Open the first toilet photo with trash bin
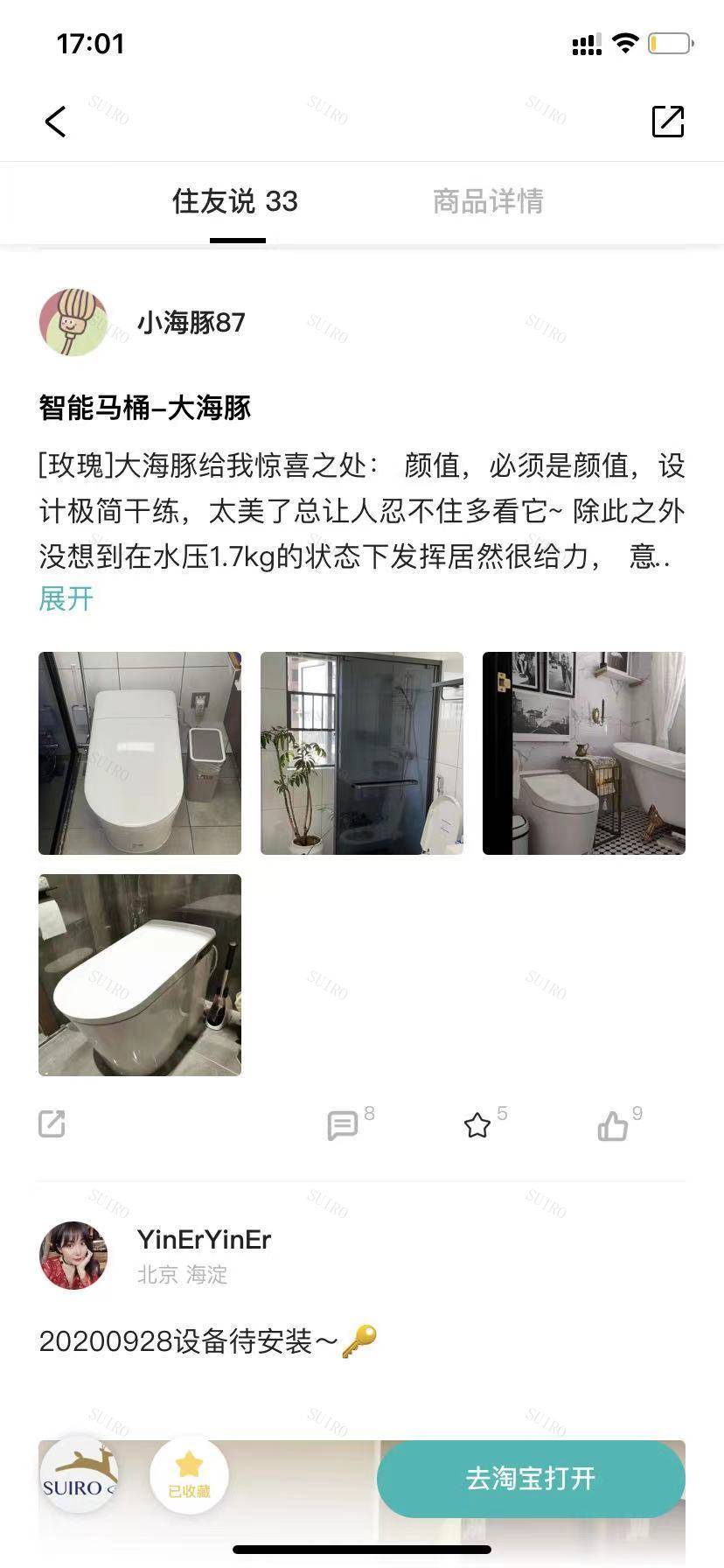The height and width of the screenshot is (1568, 724). click(140, 752)
